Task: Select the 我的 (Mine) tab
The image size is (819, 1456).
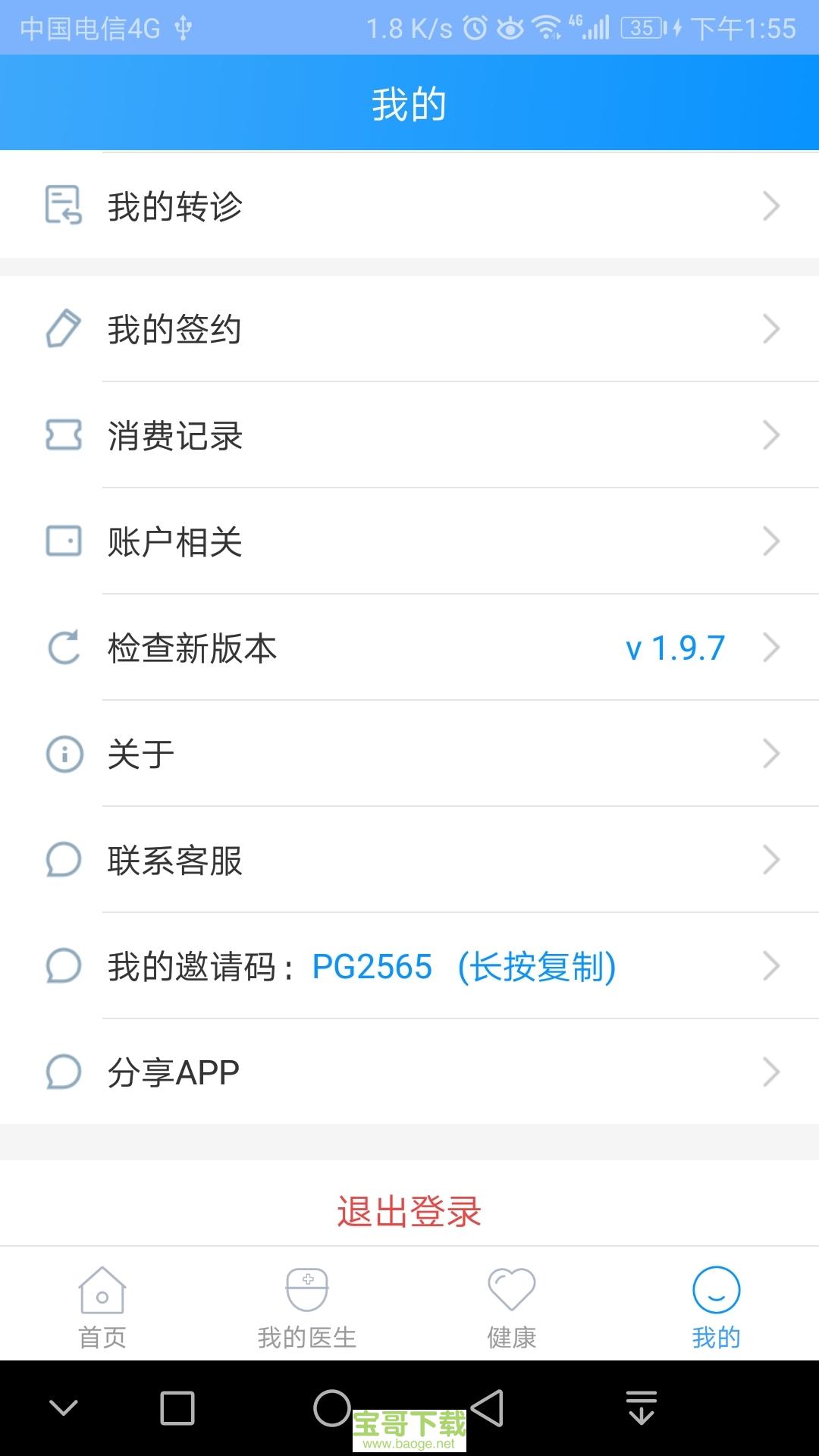Action: (x=716, y=1307)
